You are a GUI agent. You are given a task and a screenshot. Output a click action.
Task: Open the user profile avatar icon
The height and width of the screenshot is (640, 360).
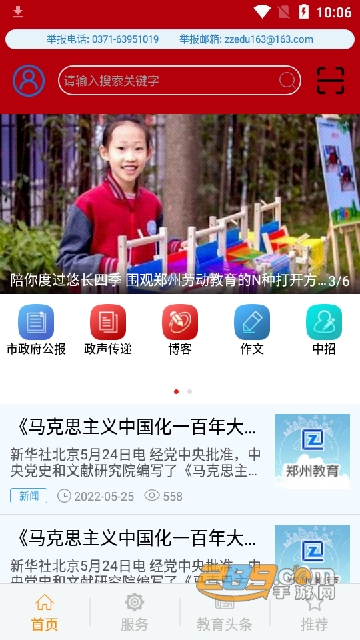[29, 80]
